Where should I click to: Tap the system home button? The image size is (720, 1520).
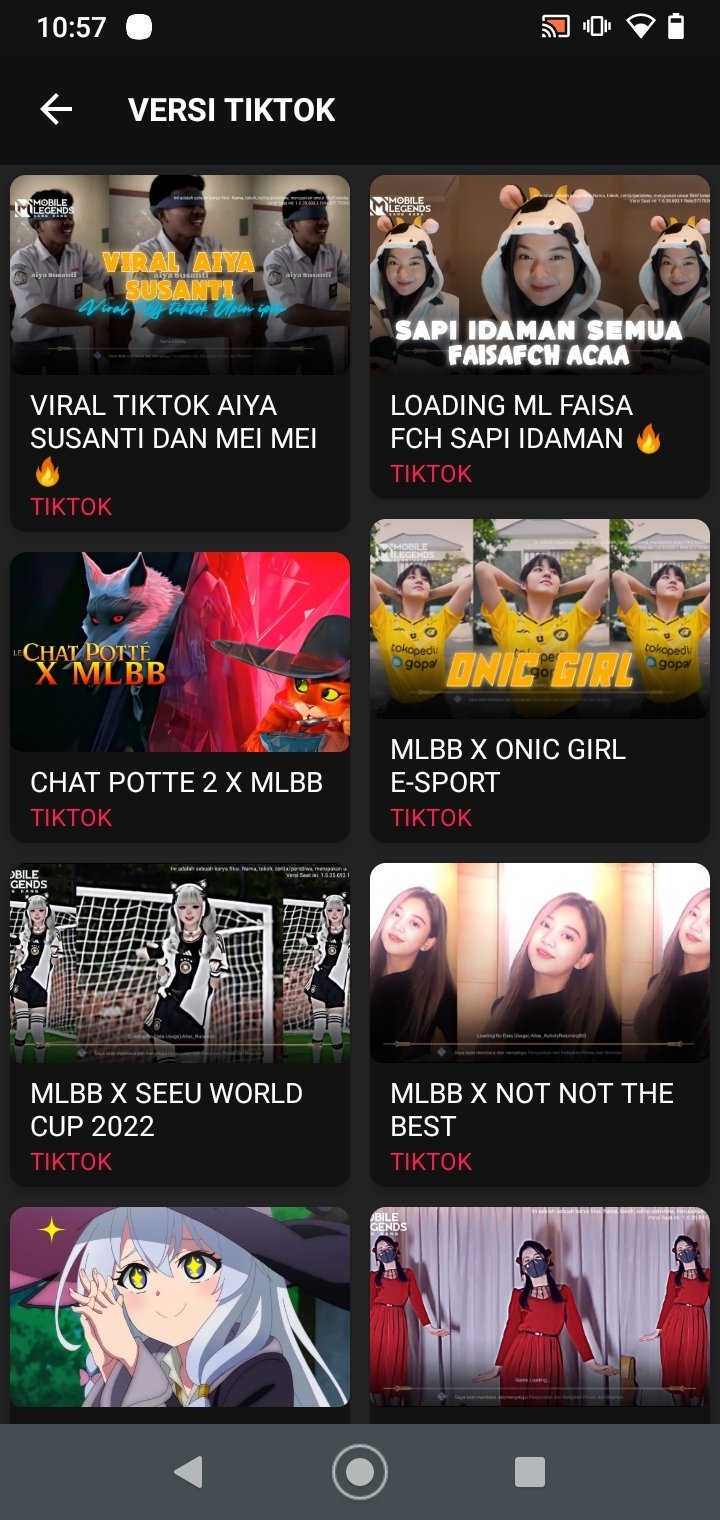(x=360, y=1471)
